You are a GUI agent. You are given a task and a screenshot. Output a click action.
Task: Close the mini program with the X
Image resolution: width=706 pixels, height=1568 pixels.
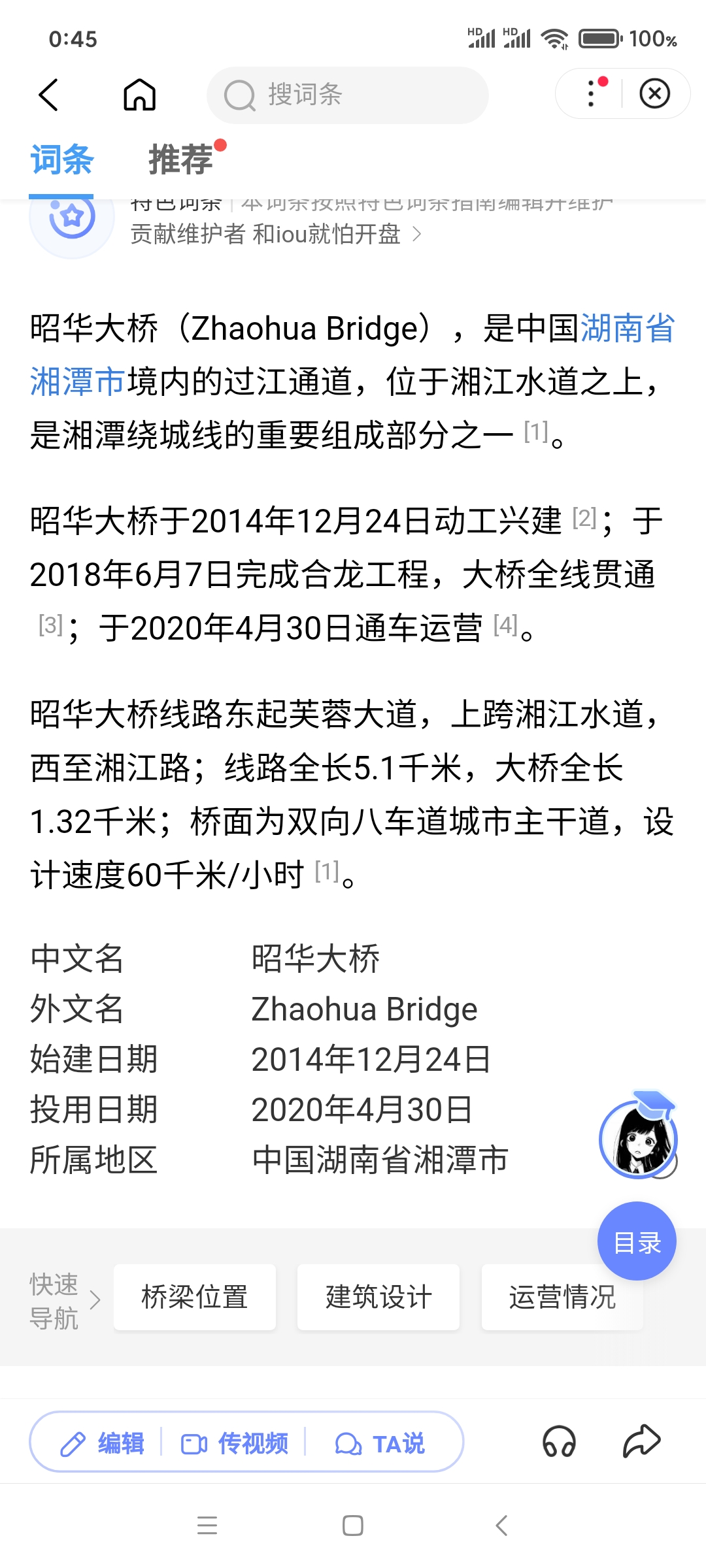(x=654, y=93)
